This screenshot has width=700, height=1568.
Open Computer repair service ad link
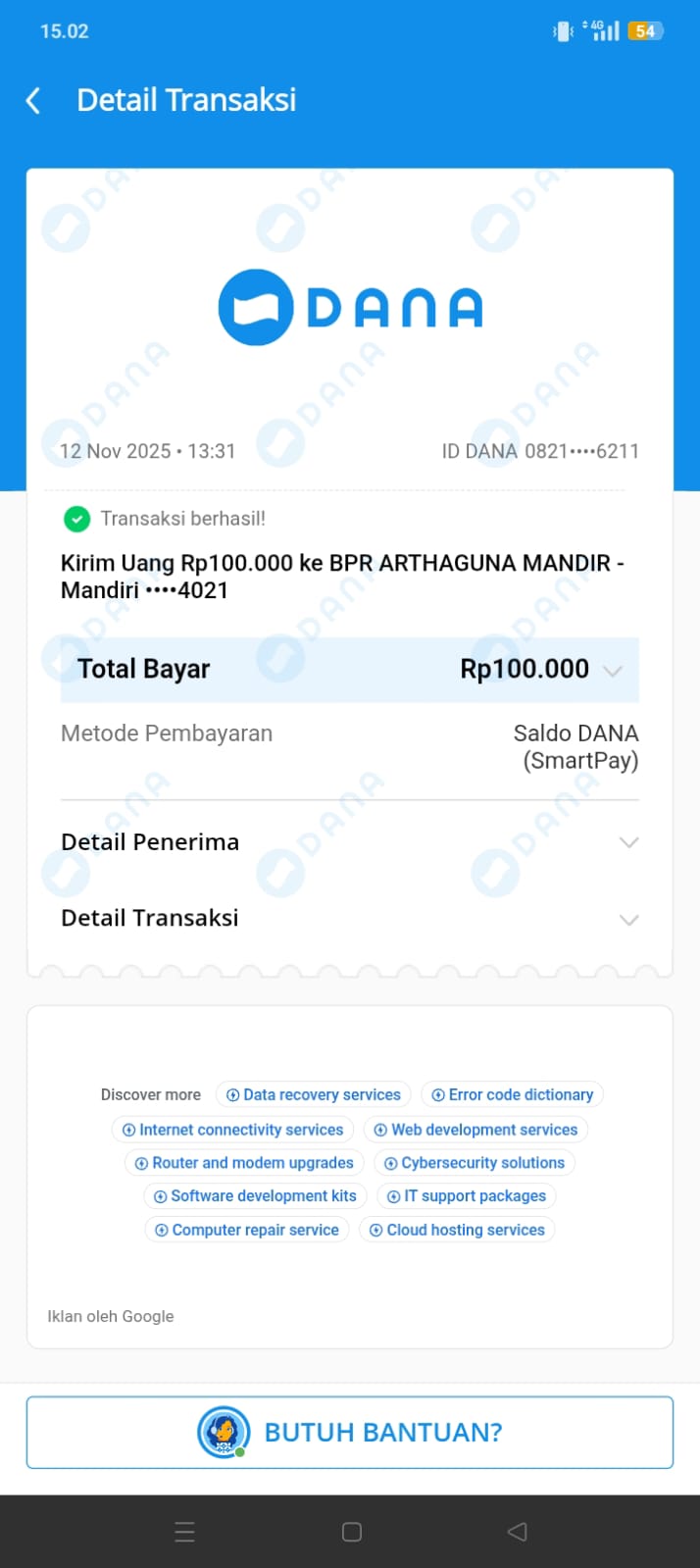(247, 1230)
